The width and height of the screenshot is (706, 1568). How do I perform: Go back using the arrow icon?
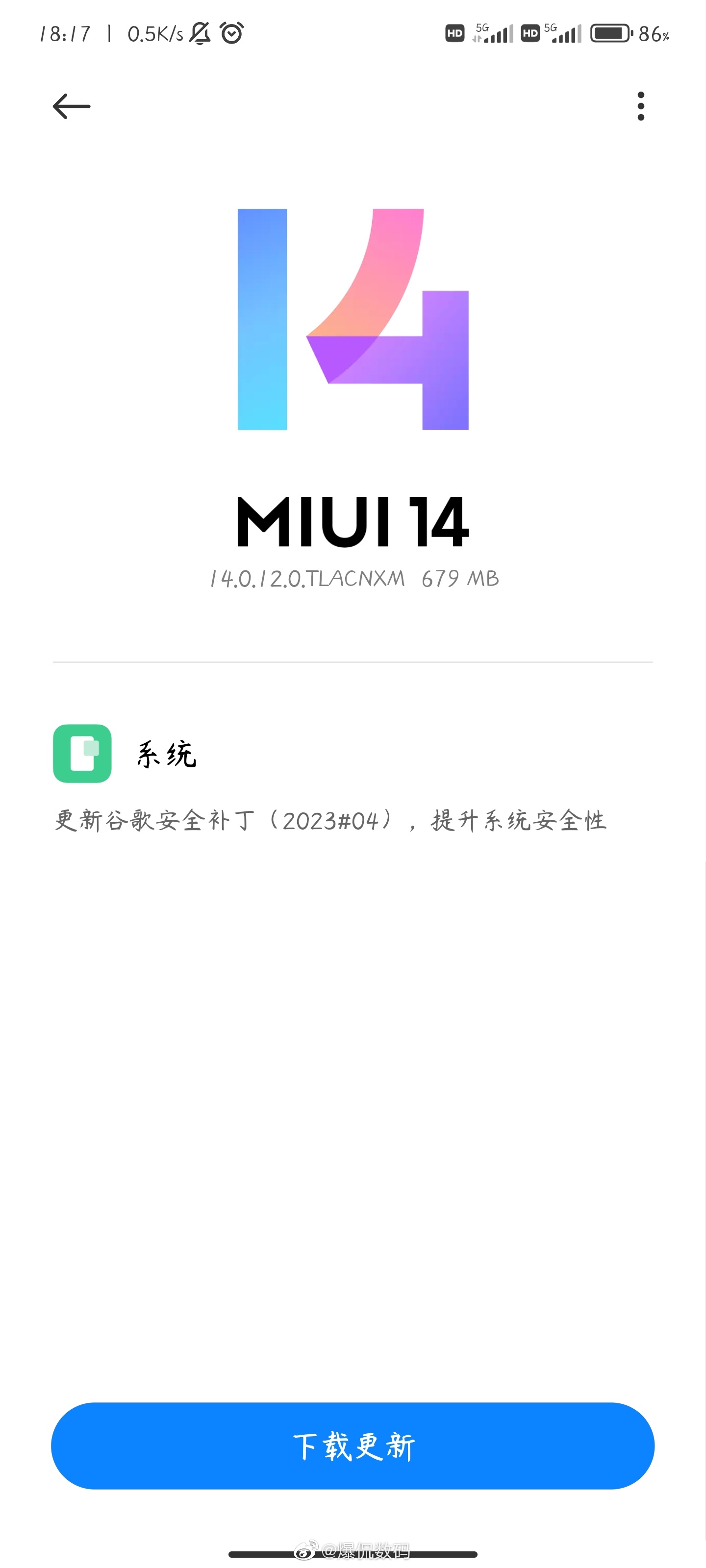click(x=71, y=106)
